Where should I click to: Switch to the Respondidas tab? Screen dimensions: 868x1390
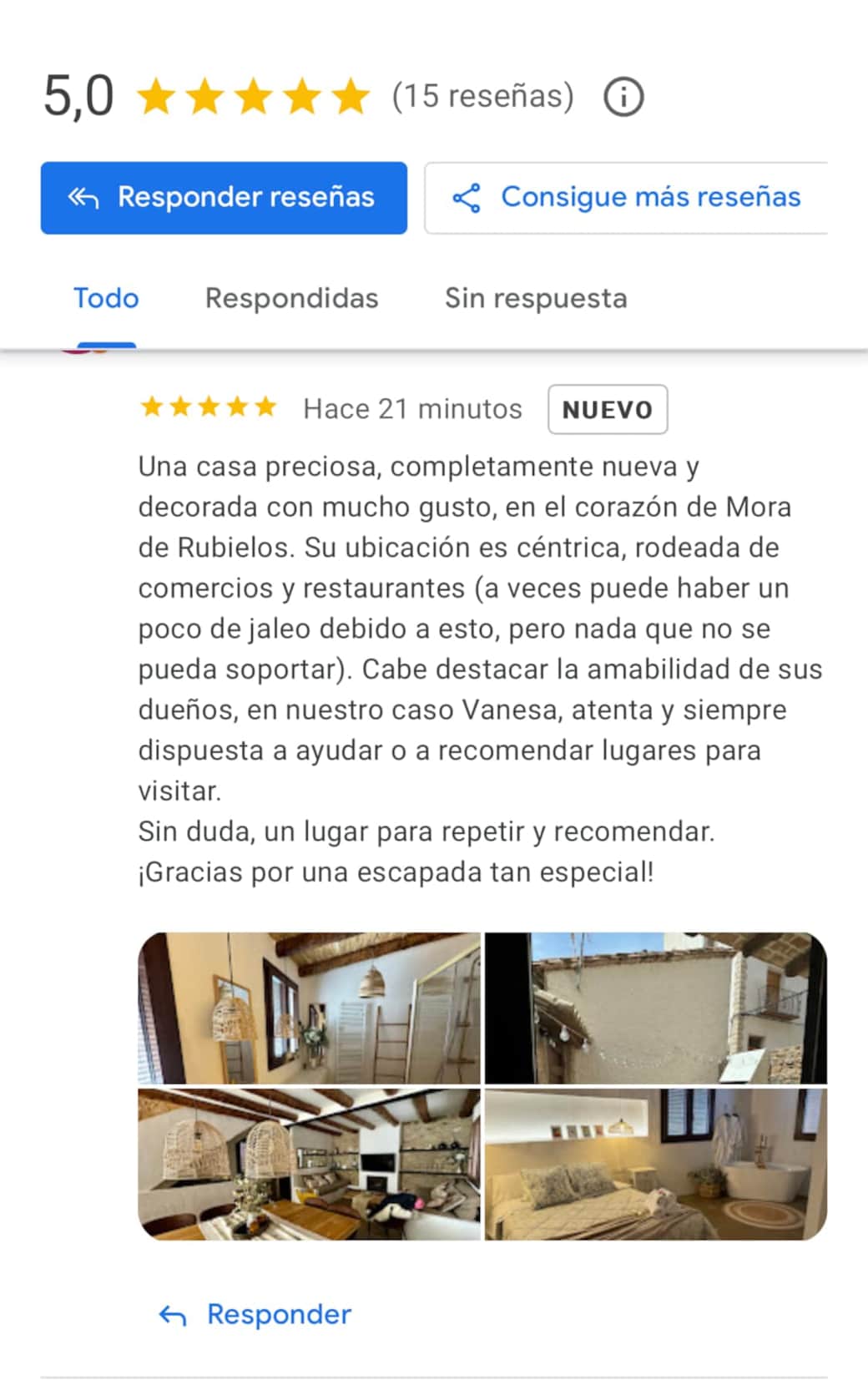pyautogui.click(x=291, y=299)
